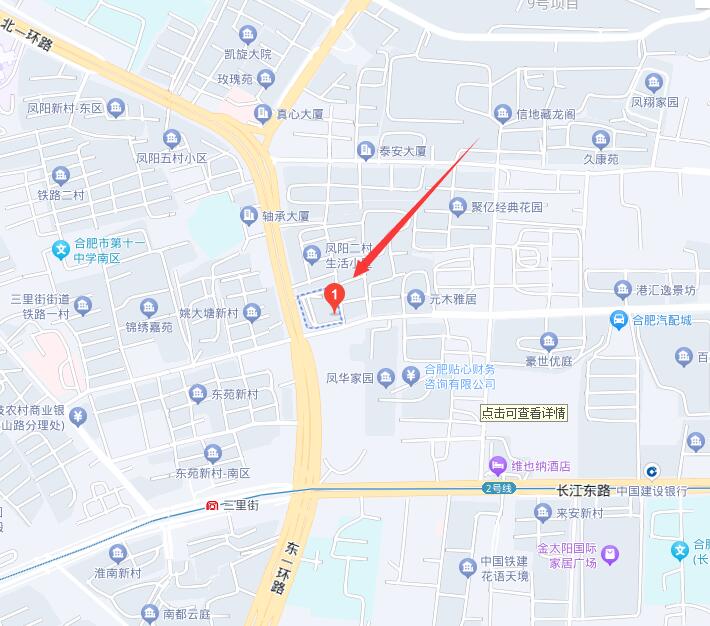Tap the 合肥汽配城 bus stop icon

(x=620, y=320)
